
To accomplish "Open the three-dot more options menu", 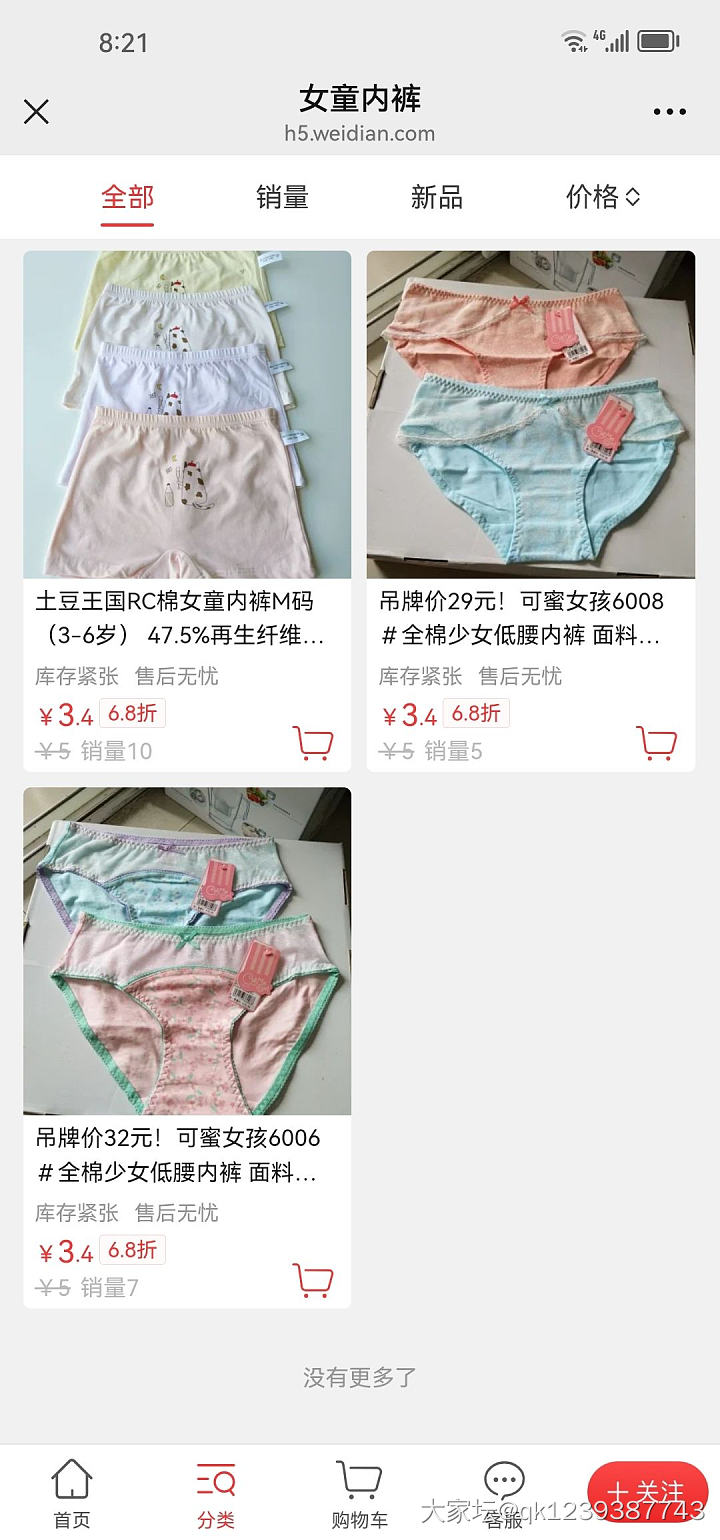I will tap(668, 111).
